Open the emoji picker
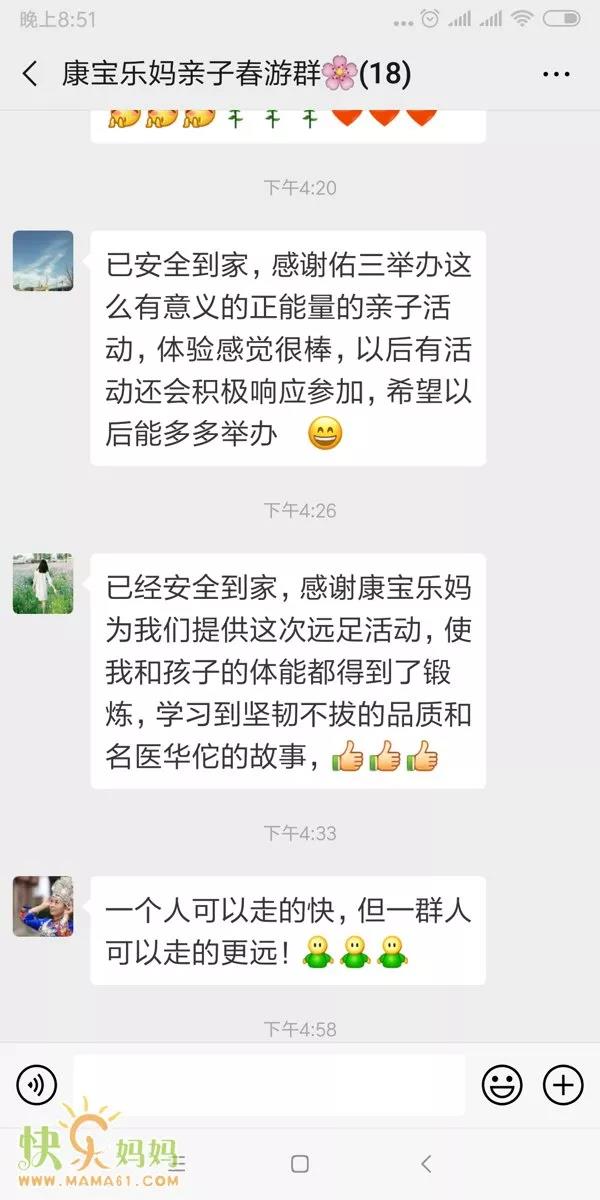The width and height of the screenshot is (600, 1200). click(x=502, y=1084)
